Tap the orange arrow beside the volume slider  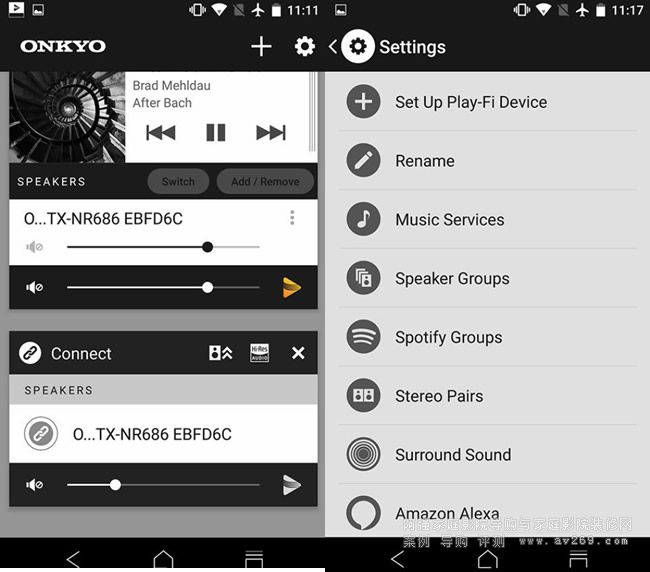click(291, 288)
